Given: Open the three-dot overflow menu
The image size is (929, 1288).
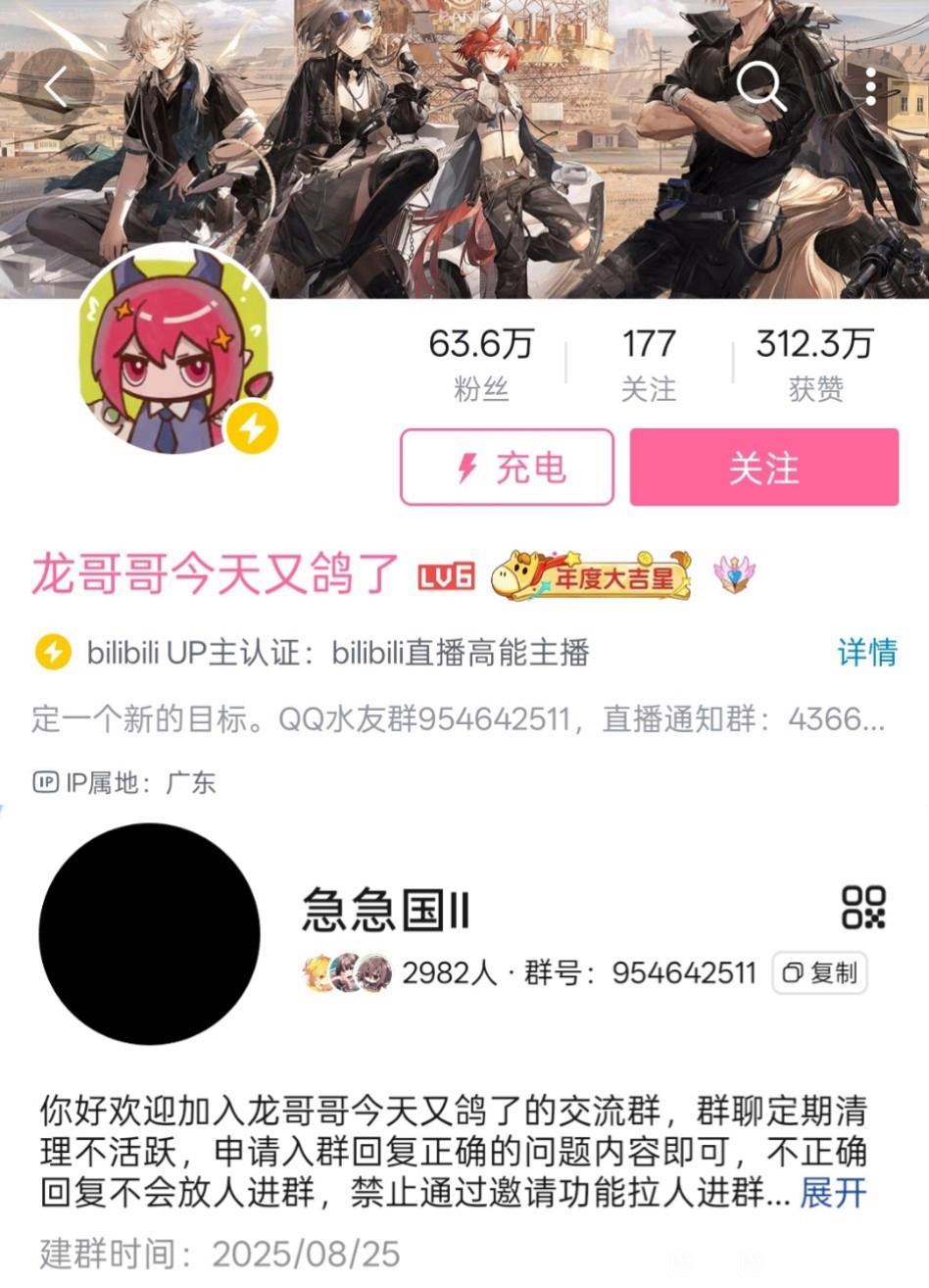Looking at the screenshot, I should pyautogui.click(x=871, y=87).
